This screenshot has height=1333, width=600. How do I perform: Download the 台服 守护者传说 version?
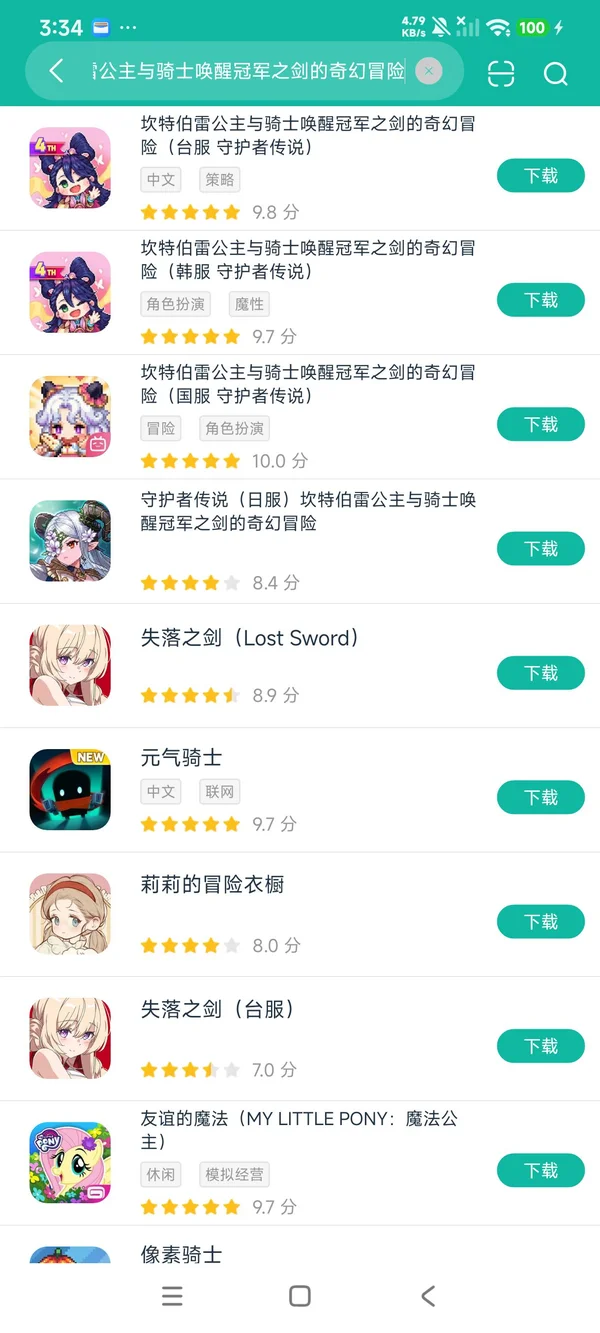[x=540, y=176]
